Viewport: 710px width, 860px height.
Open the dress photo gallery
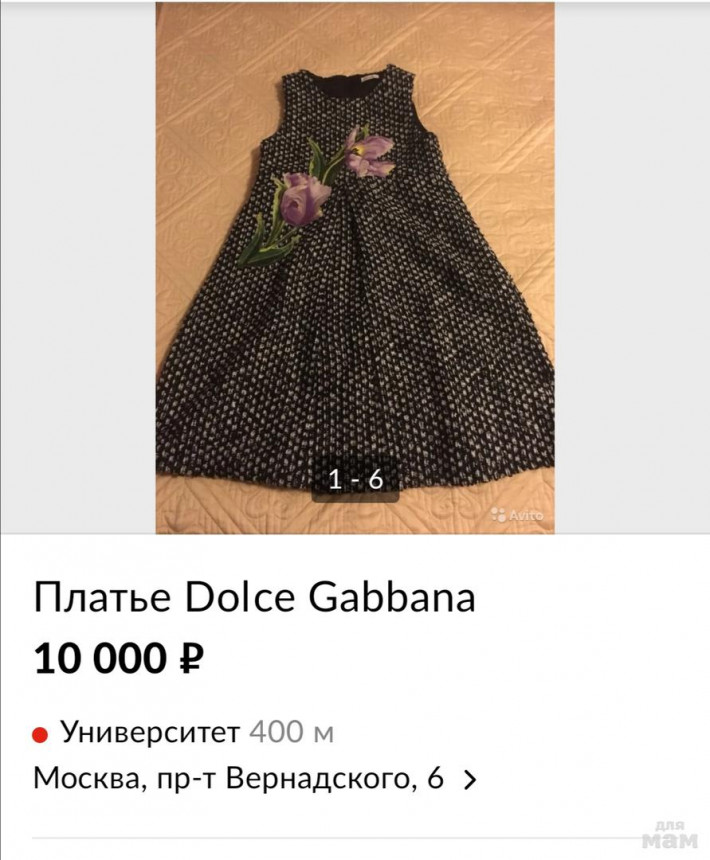tap(354, 270)
